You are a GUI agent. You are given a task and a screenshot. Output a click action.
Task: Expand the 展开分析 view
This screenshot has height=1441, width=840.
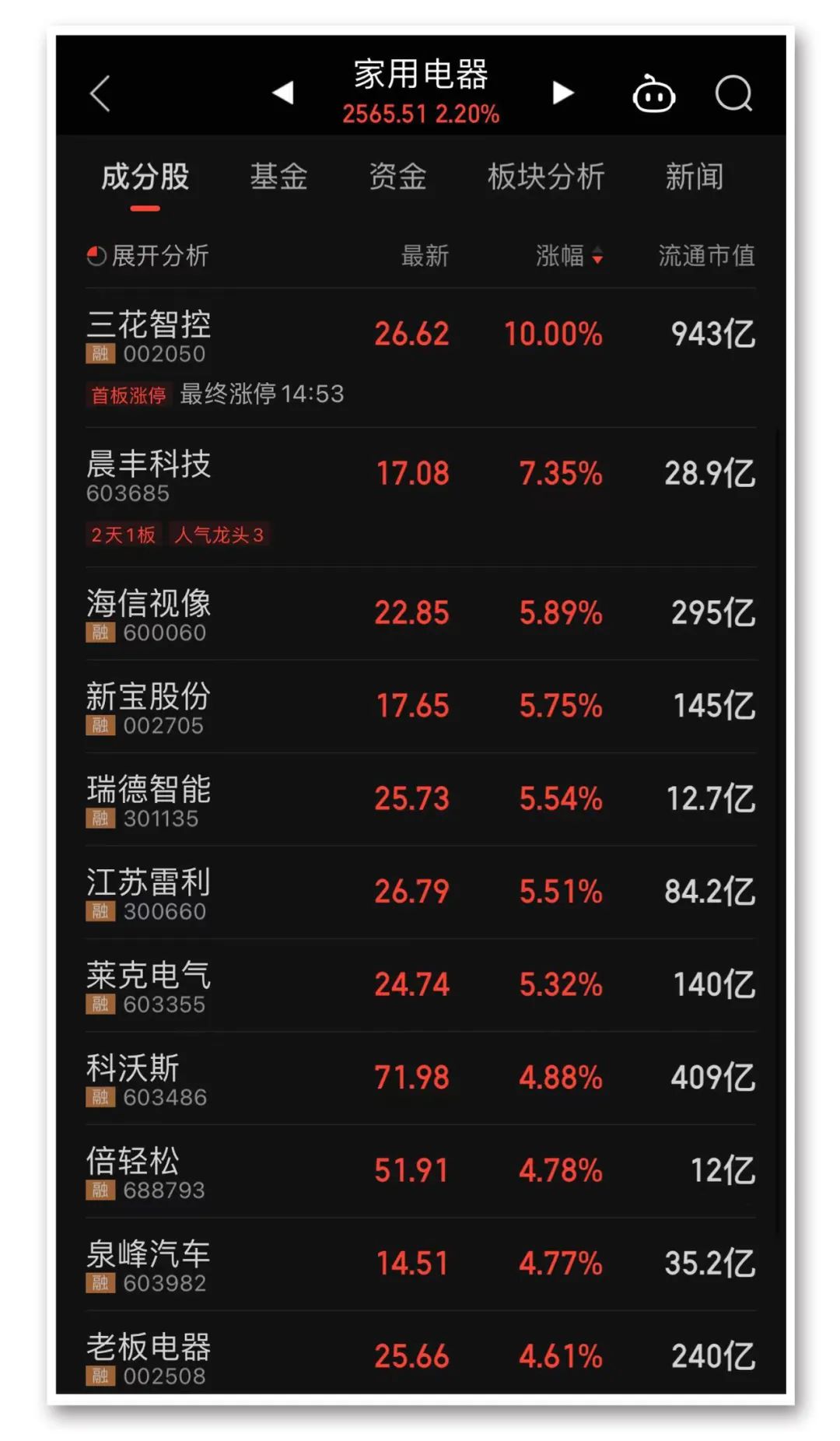pyautogui.click(x=148, y=255)
